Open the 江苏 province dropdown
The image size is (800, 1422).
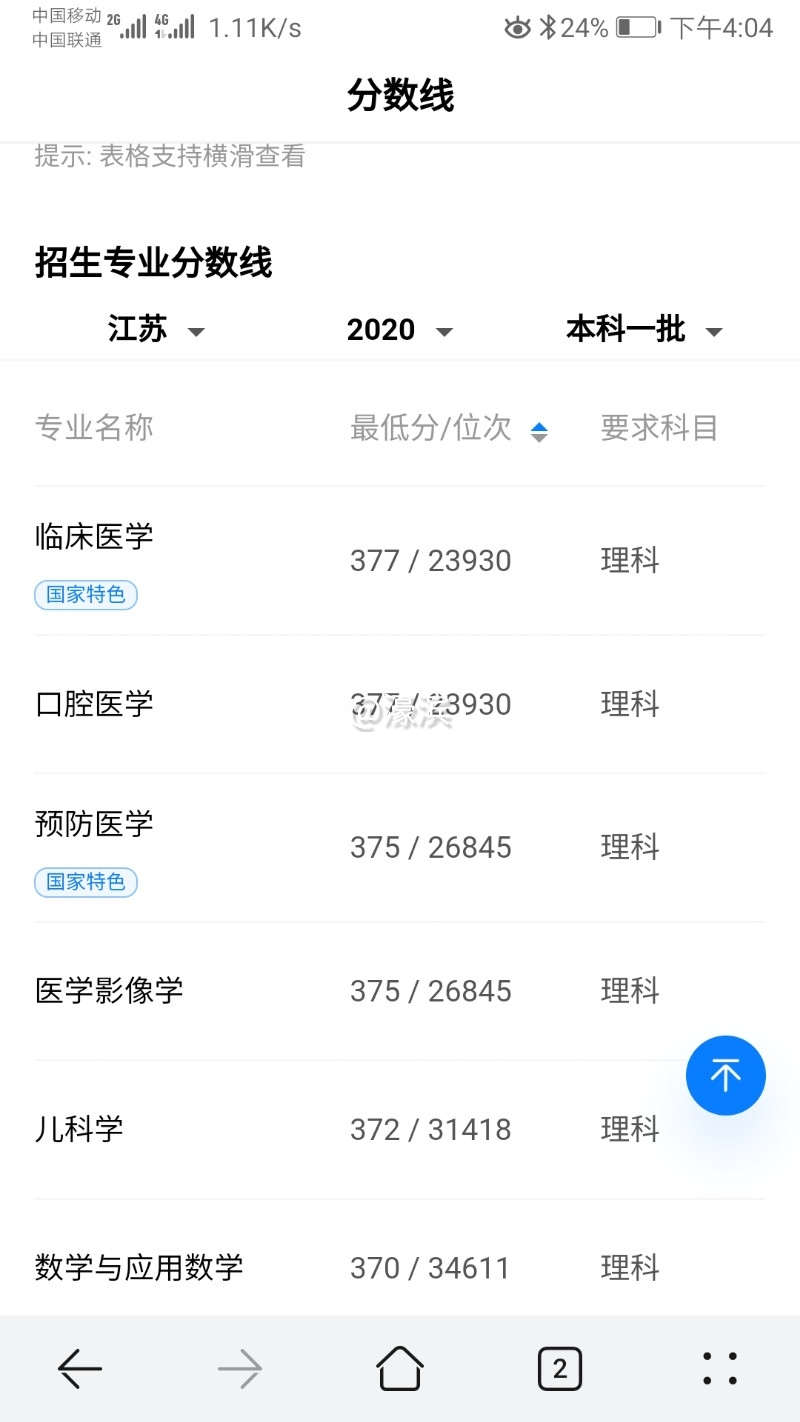pos(155,330)
